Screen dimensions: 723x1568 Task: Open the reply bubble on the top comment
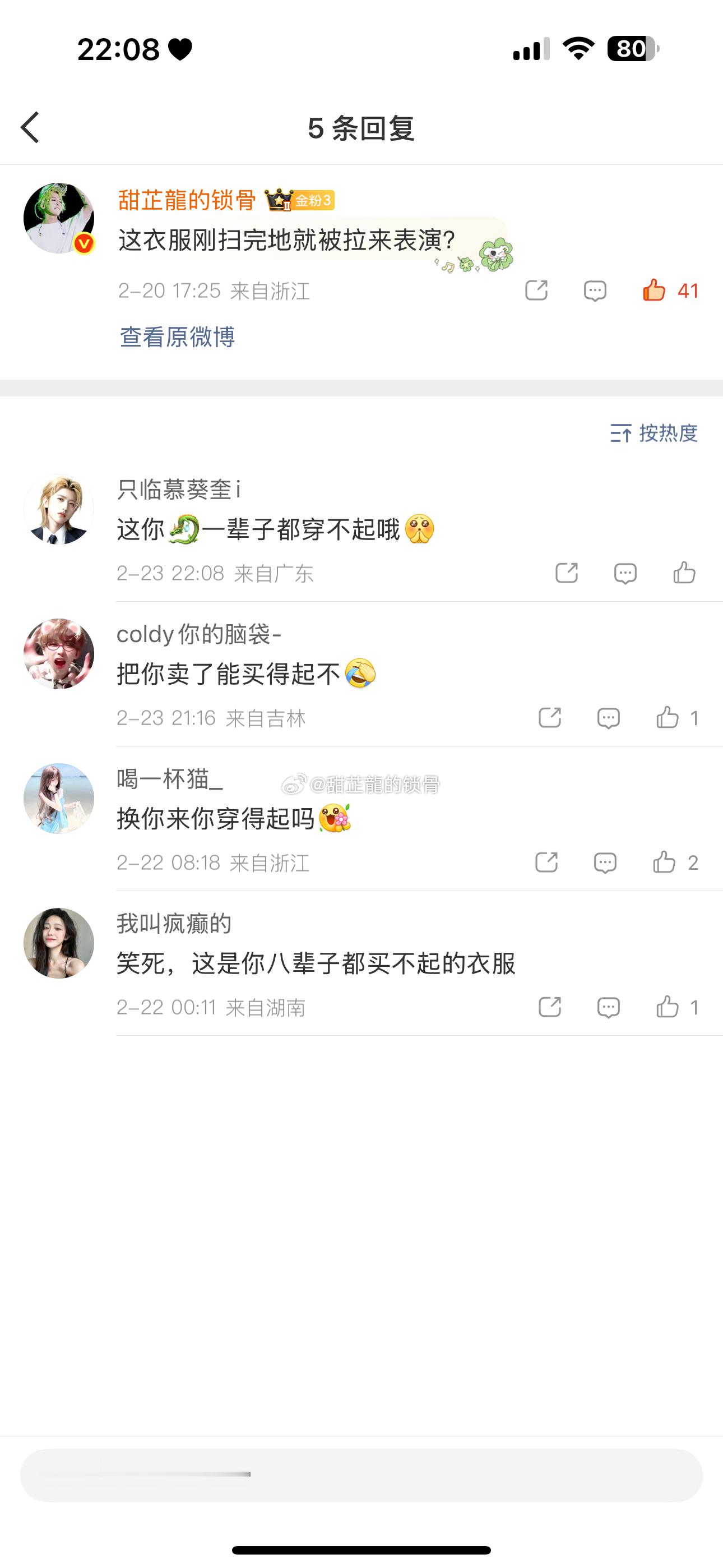(594, 292)
